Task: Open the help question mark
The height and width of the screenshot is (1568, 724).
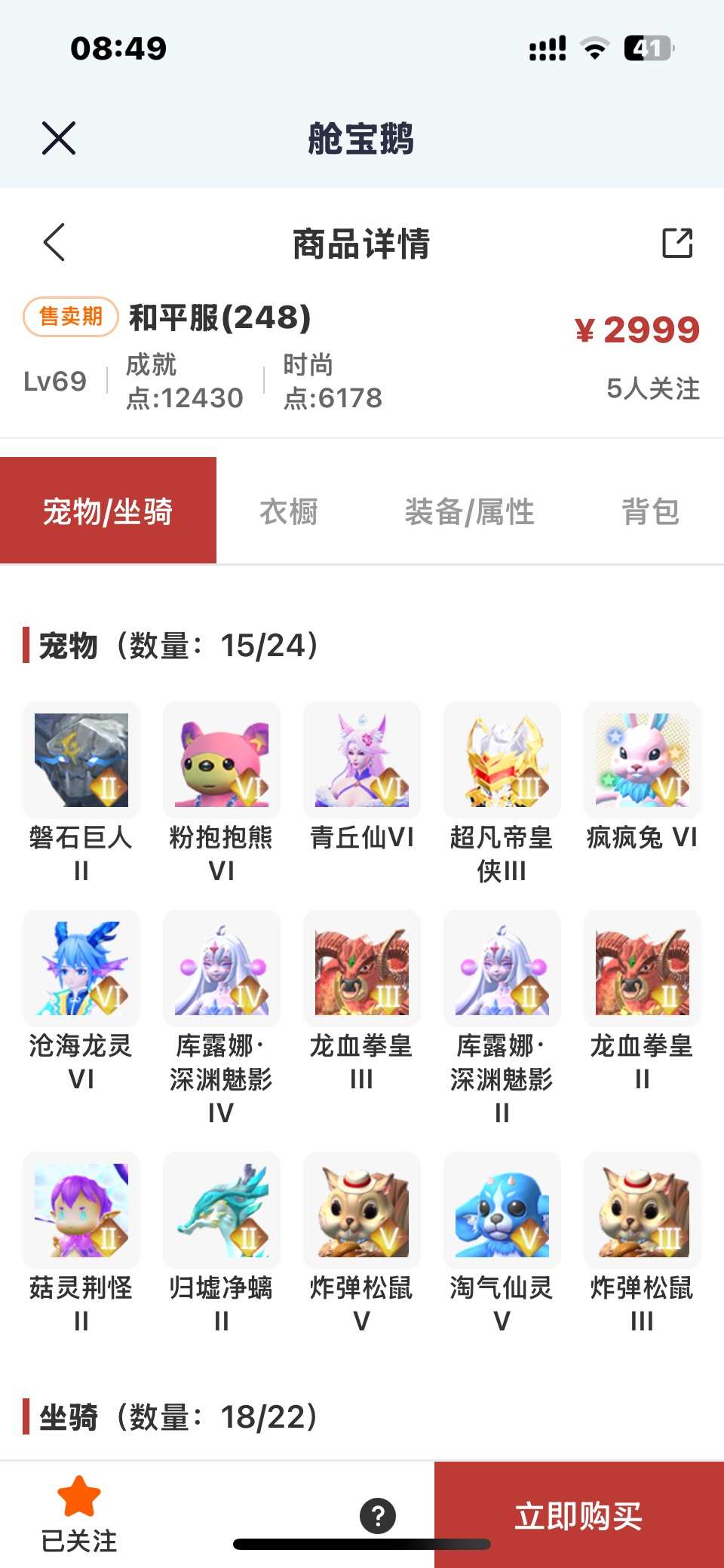Action: tap(378, 1516)
